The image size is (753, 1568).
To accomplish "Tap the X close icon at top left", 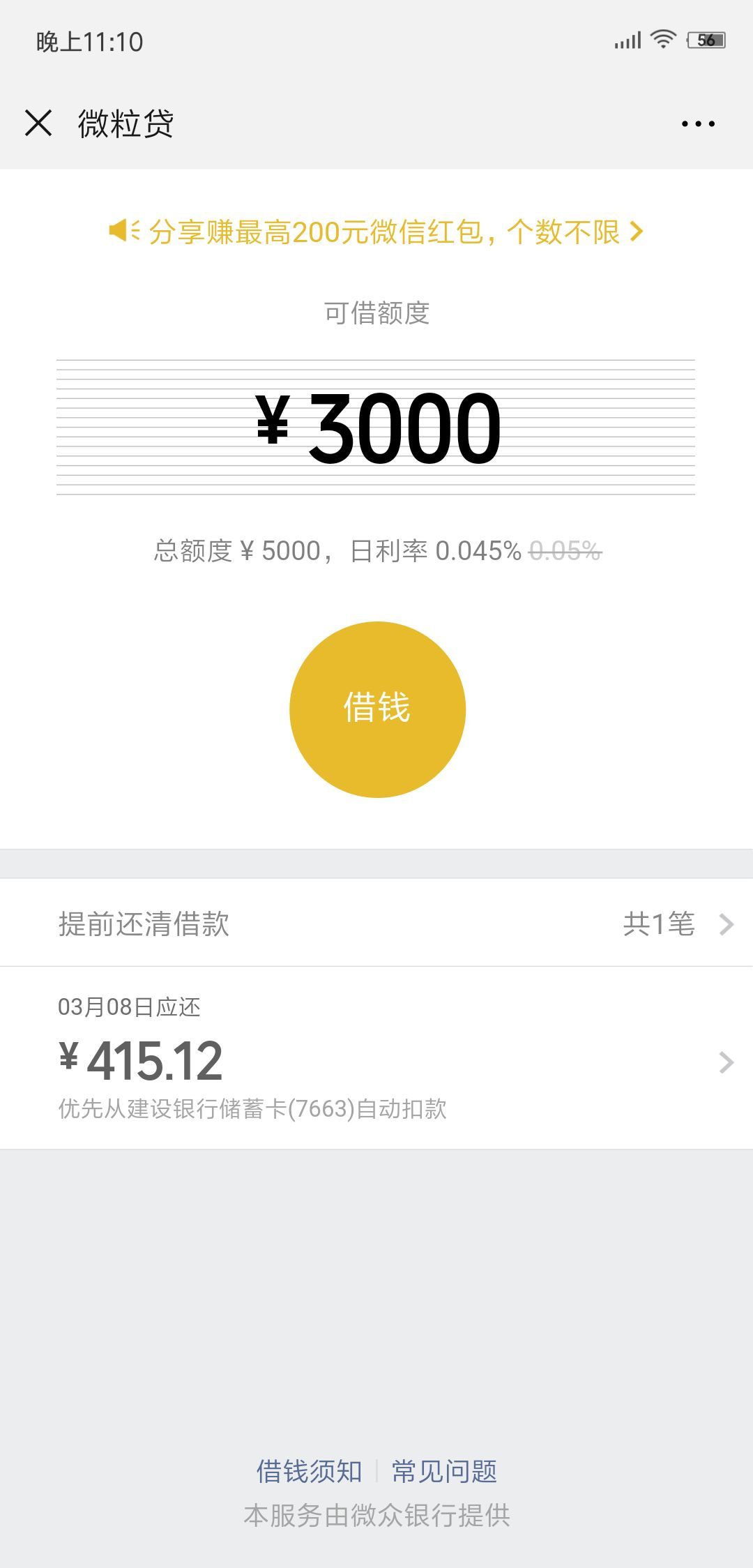I will (x=38, y=123).
